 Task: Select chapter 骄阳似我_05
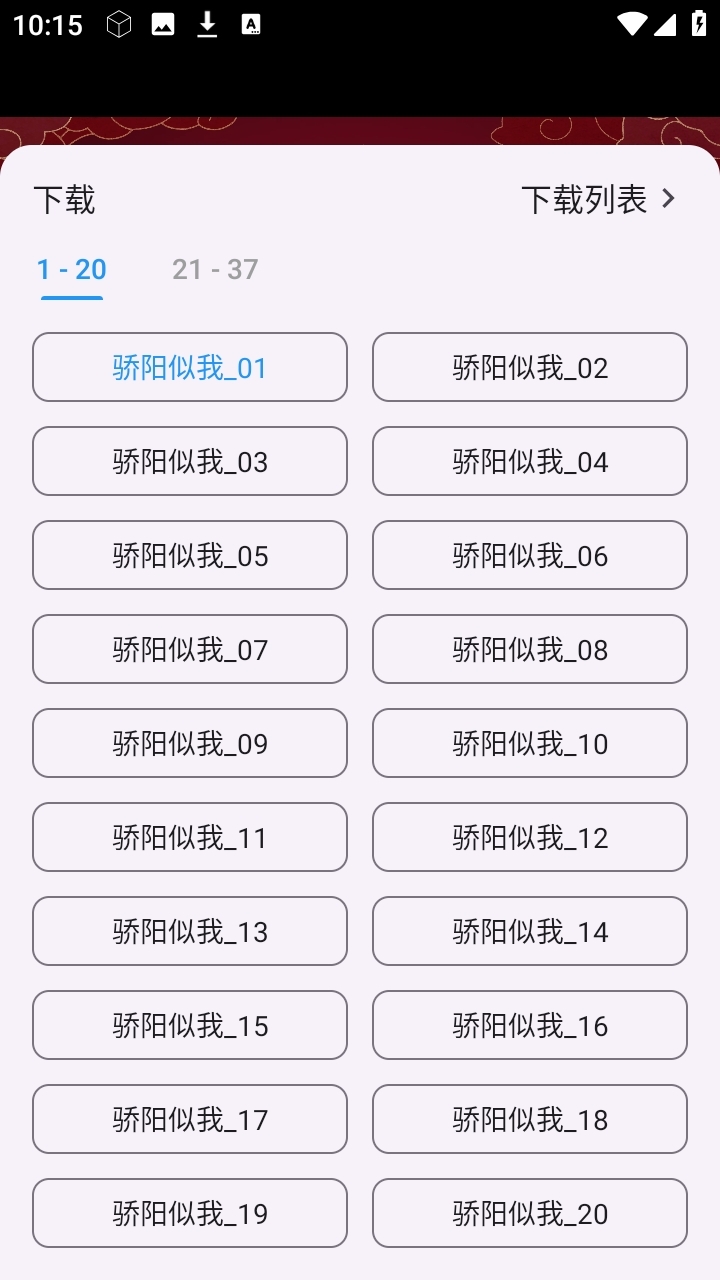[189, 555]
